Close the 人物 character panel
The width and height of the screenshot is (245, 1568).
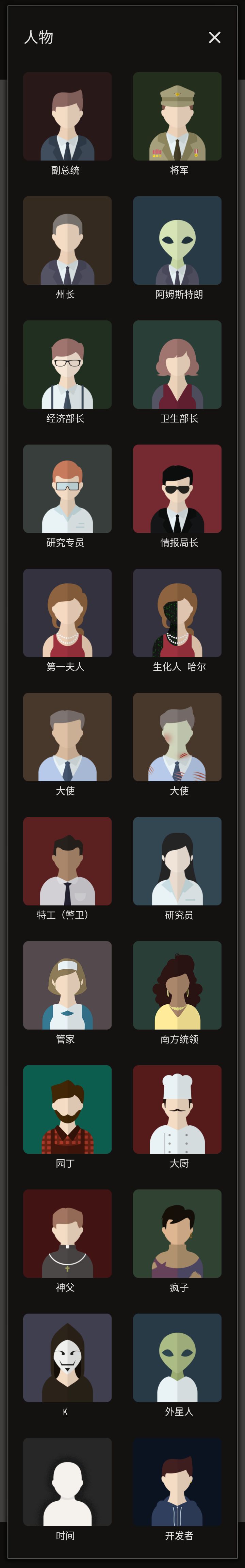[214, 38]
